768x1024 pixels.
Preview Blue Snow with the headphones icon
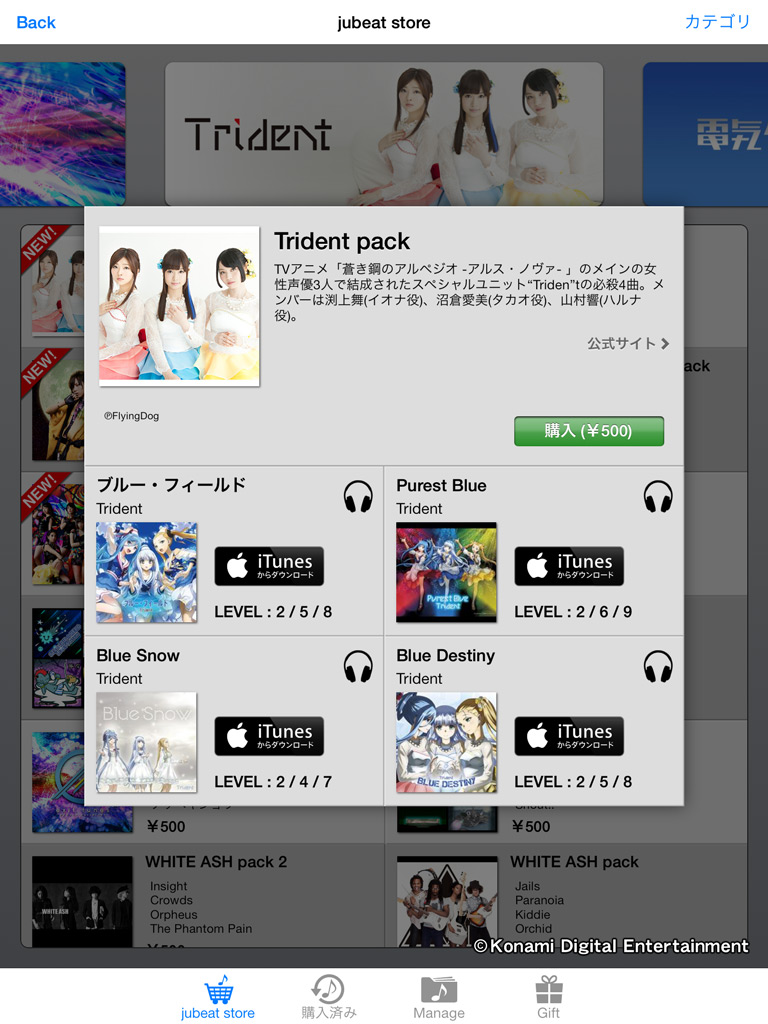pyautogui.click(x=358, y=667)
